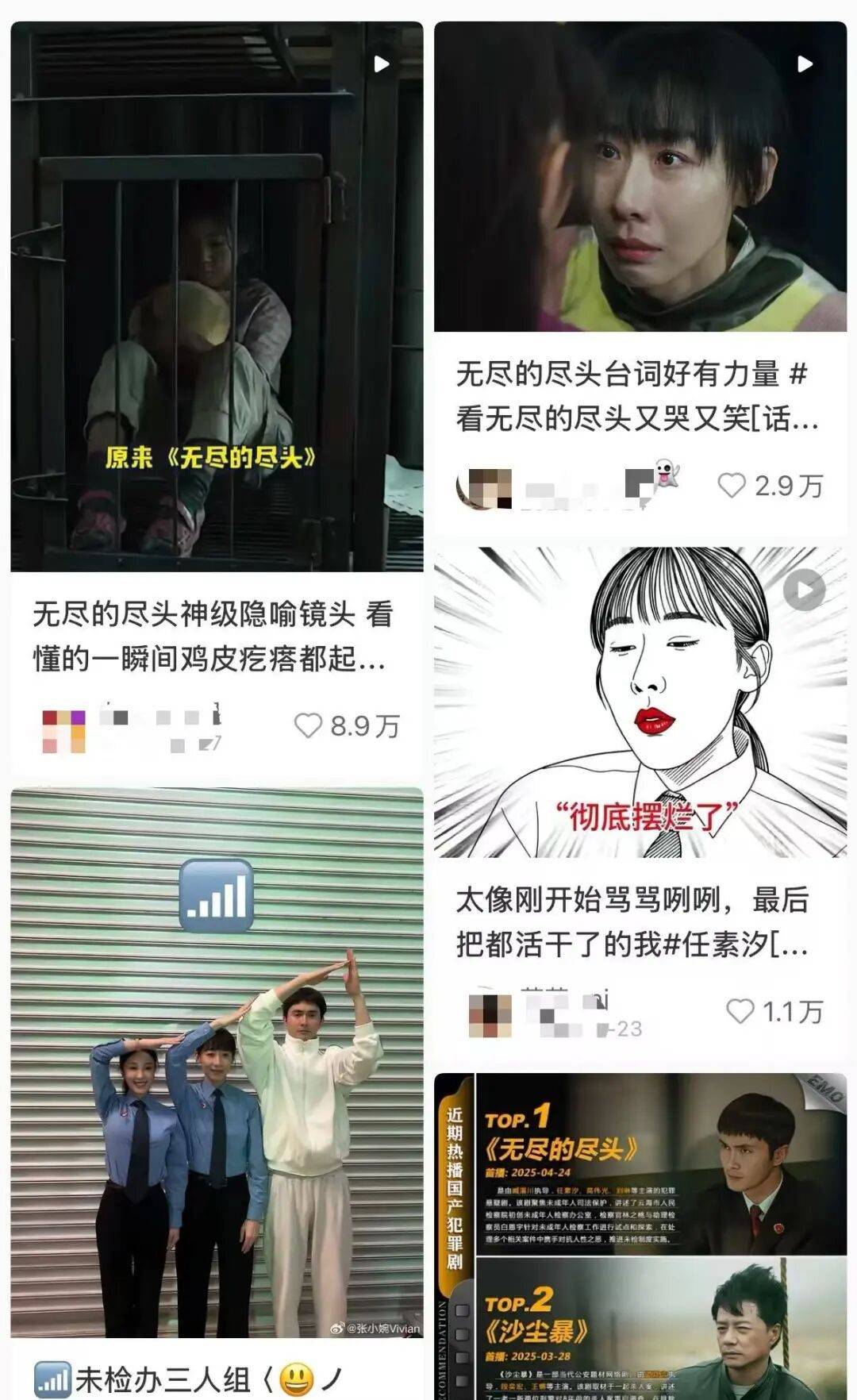Open the crying woman 台词好有力量 video post

[640, 176]
